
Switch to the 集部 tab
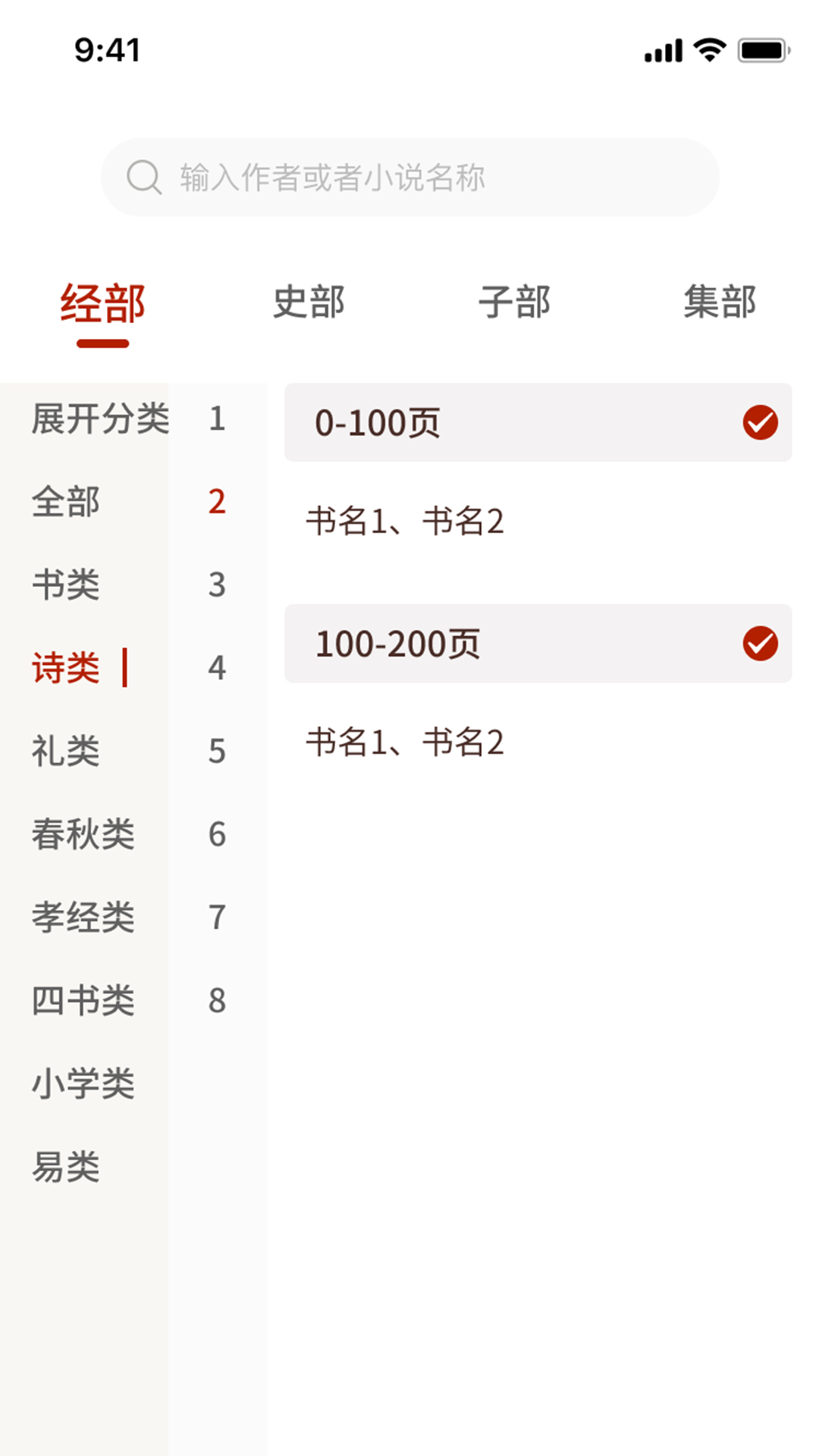(720, 303)
